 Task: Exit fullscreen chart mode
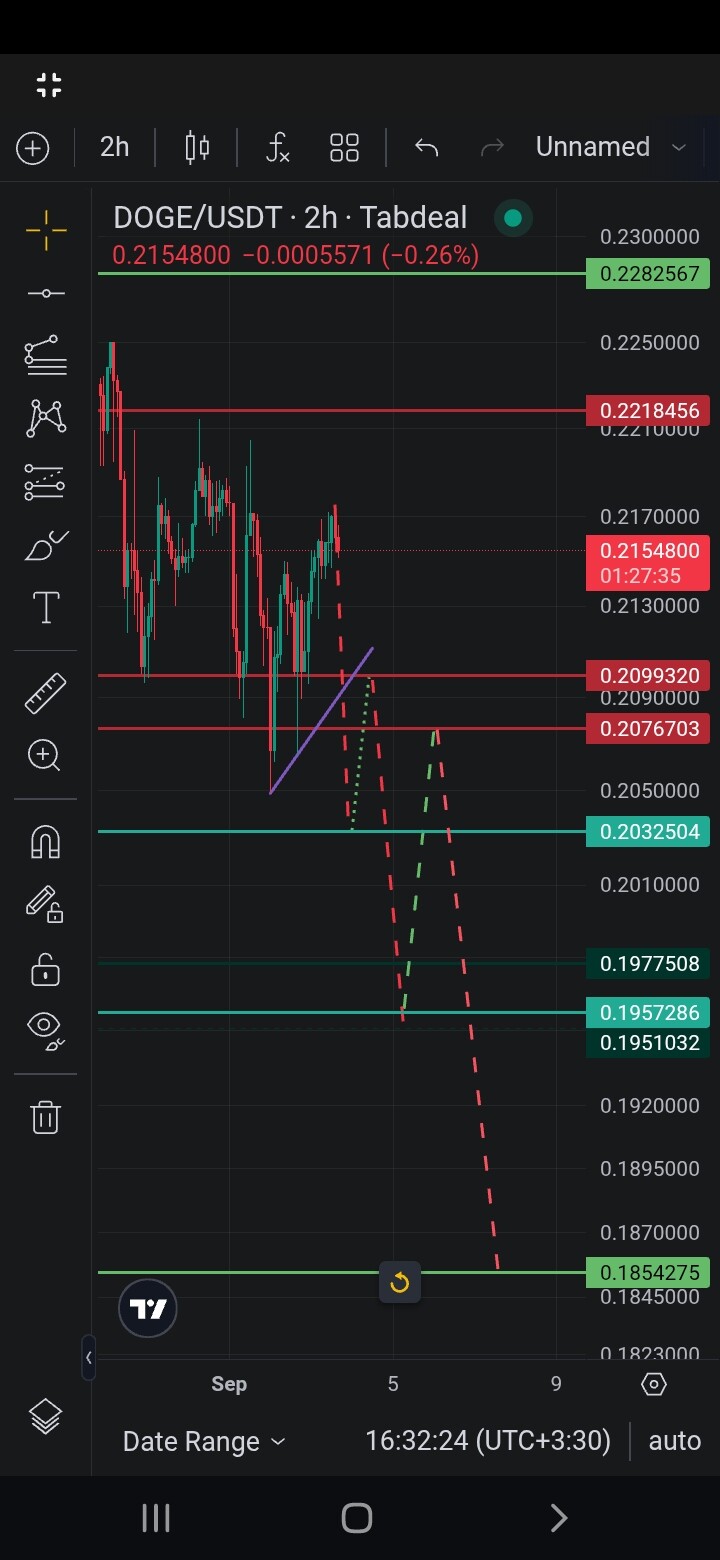[49, 85]
